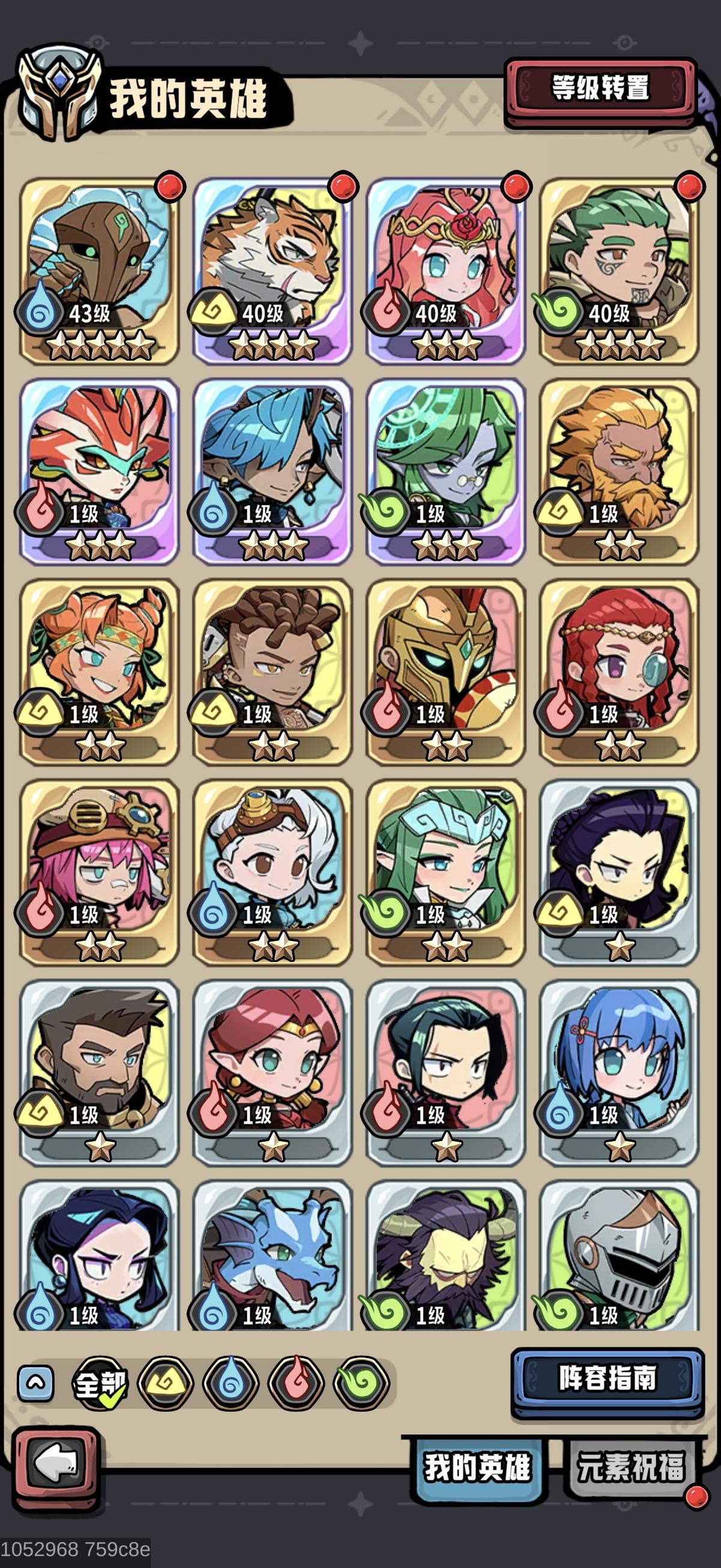This screenshot has width=721, height=1568.
Task: Tap water element badge on level 43 hero
Action: (x=39, y=314)
